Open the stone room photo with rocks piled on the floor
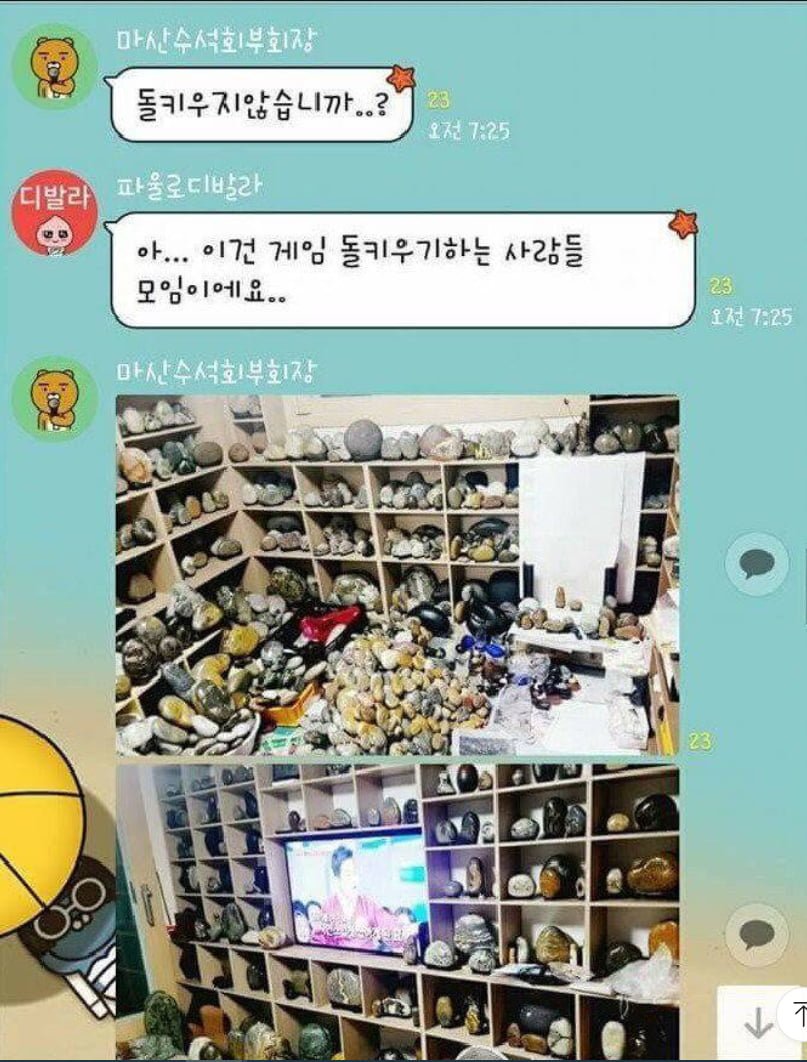 [x=397, y=575]
